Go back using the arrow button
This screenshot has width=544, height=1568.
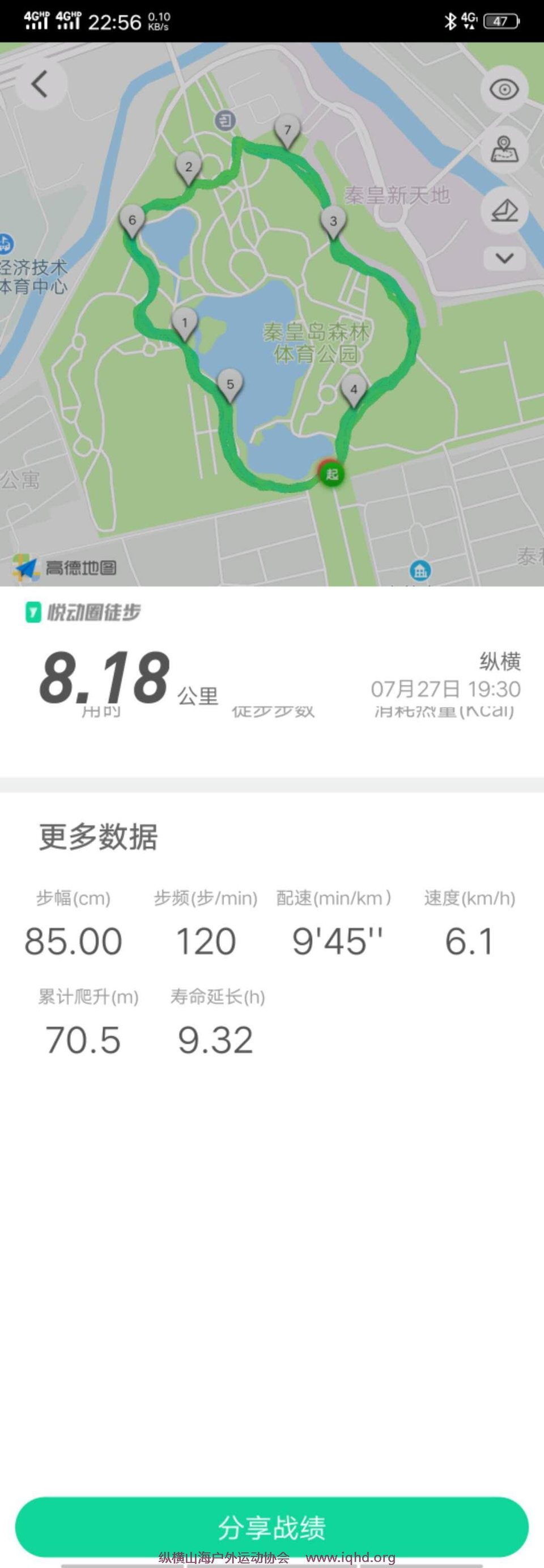pos(40,84)
